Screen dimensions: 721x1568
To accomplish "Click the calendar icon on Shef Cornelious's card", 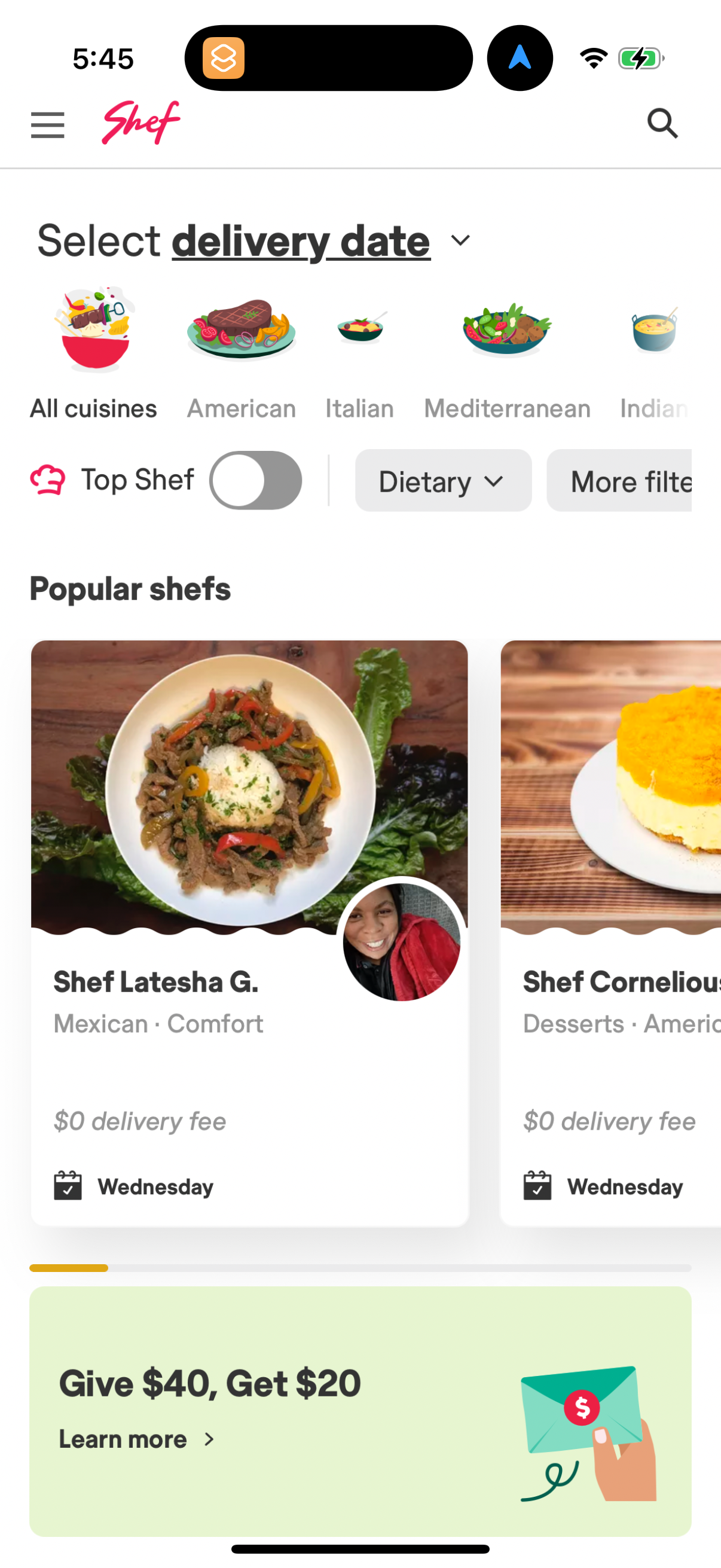I will 538,1186.
